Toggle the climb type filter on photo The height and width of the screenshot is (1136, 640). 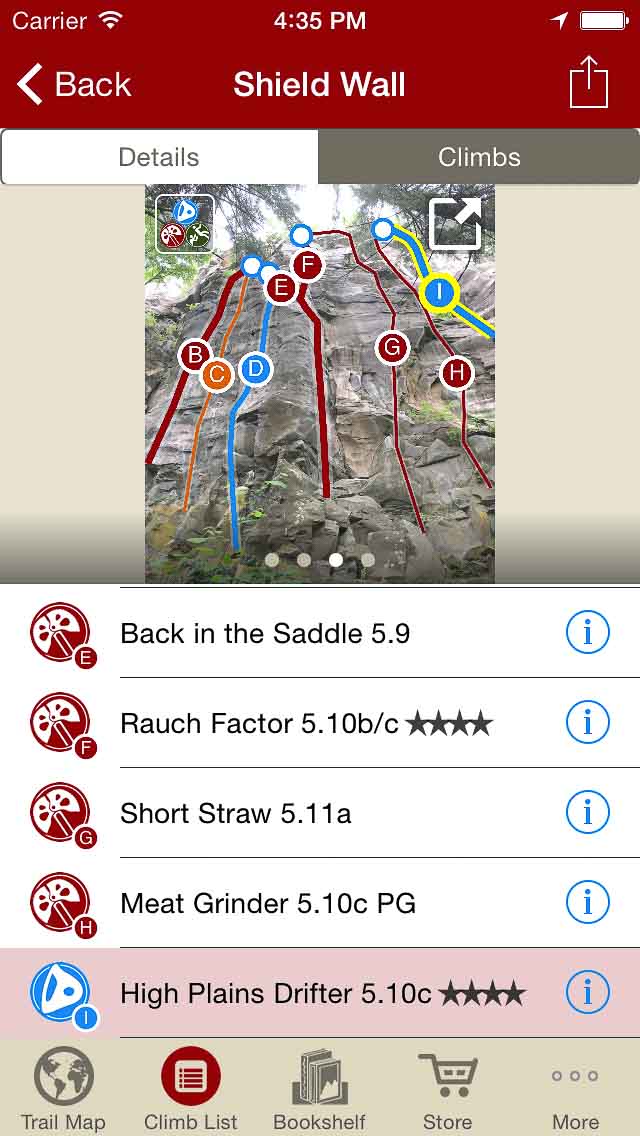click(185, 224)
